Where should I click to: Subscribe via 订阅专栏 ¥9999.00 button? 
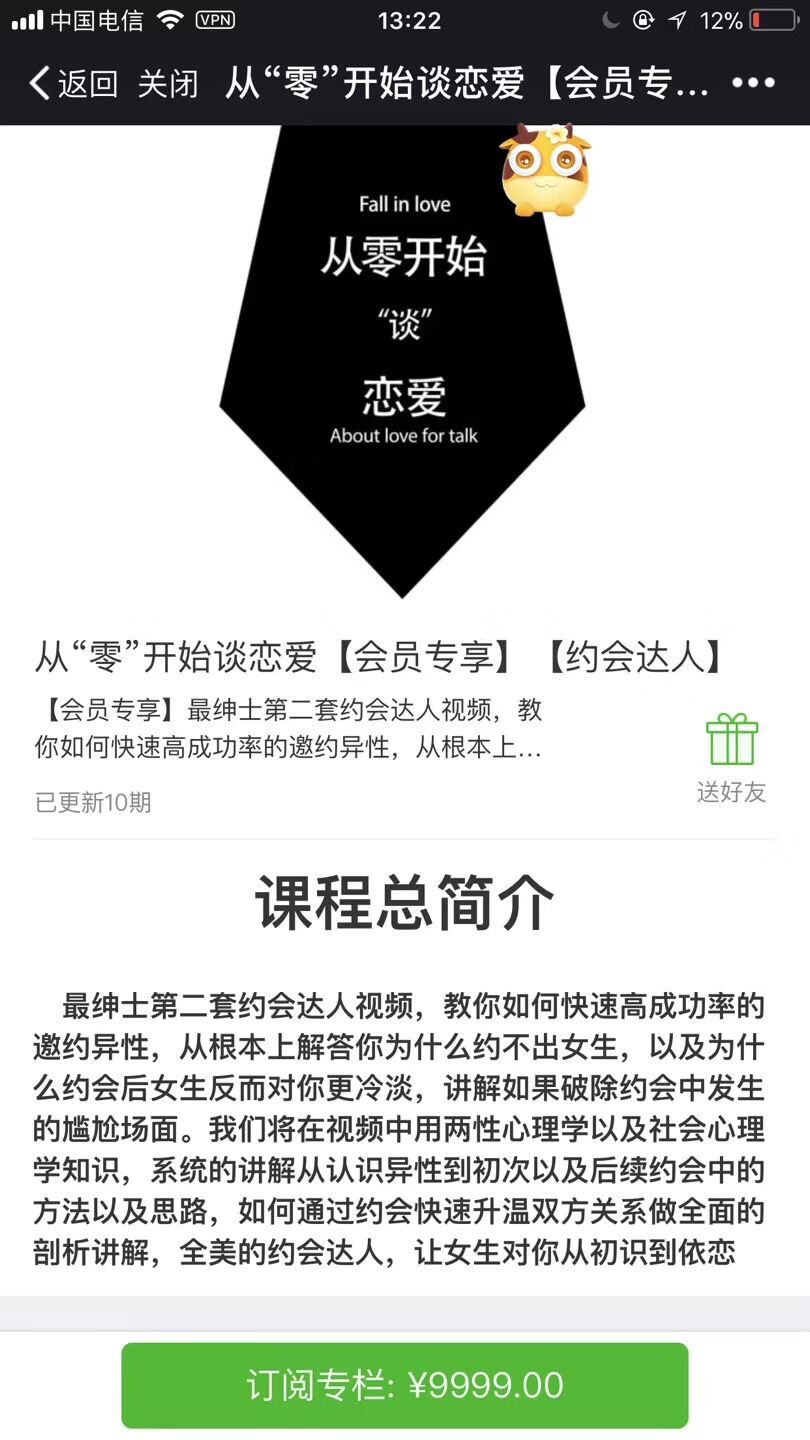[405, 1385]
